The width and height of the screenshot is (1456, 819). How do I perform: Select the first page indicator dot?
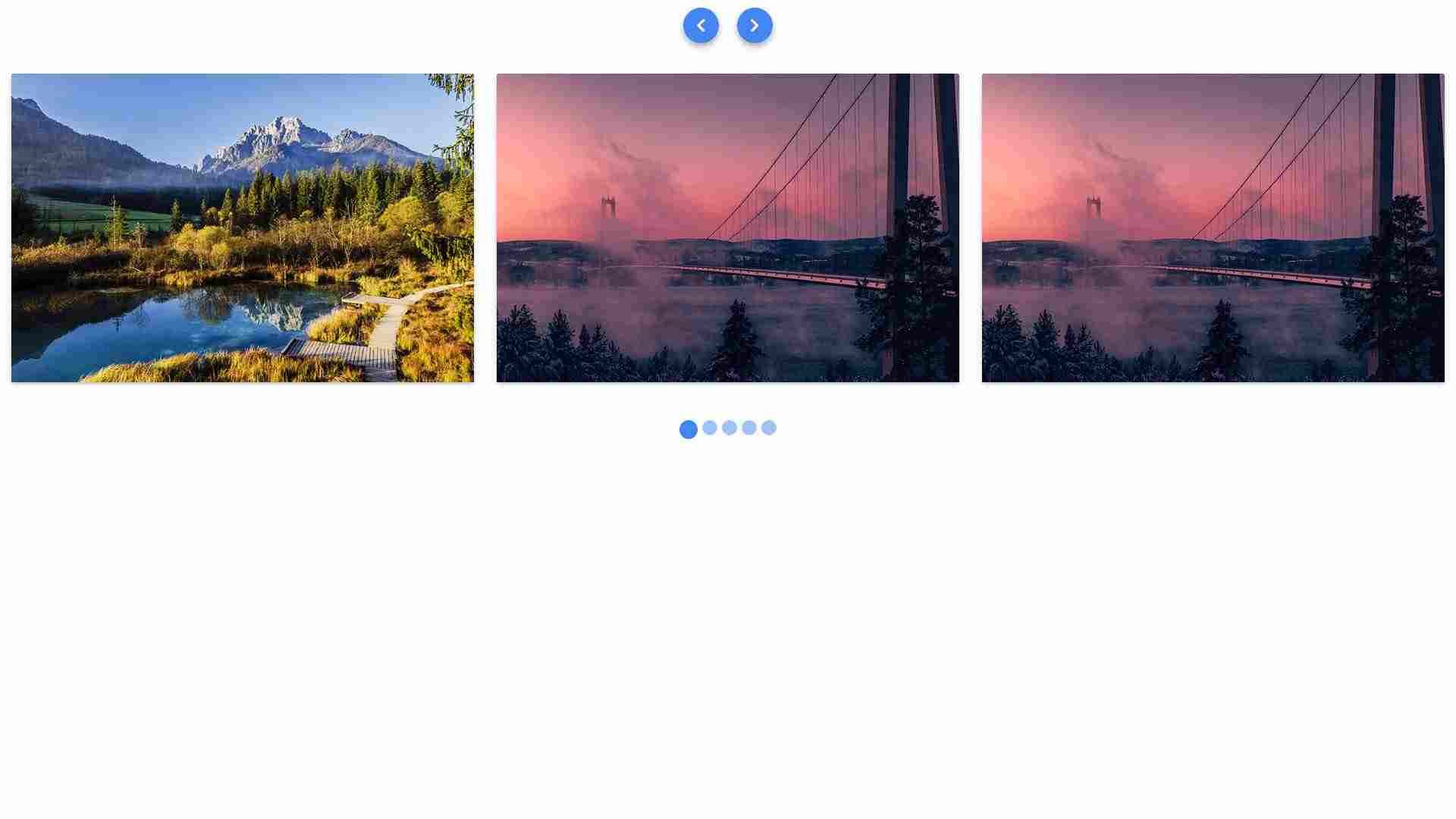point(689,429)
